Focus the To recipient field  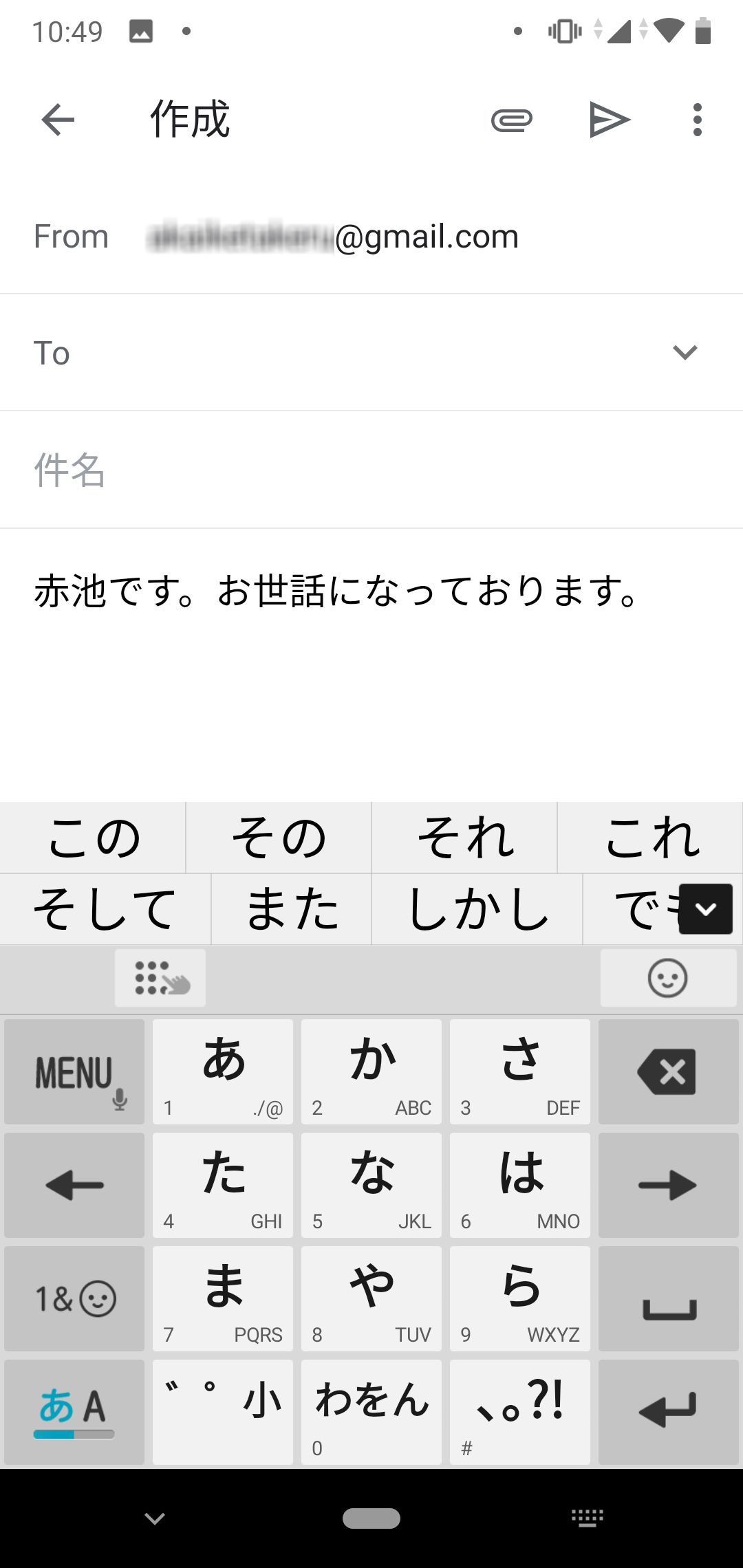coord(358,353)
